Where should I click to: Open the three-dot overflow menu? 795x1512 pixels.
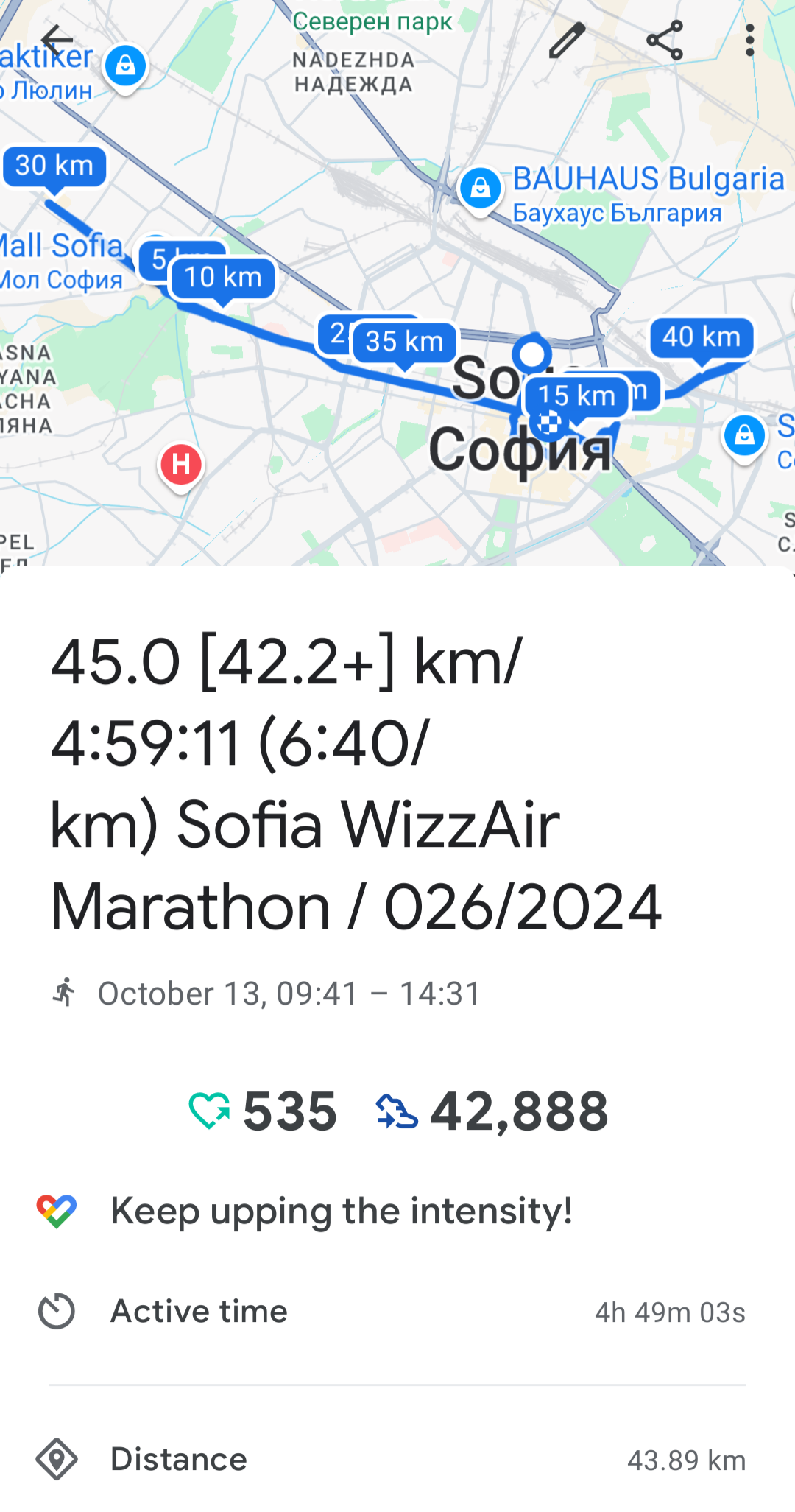[x=749, y=40]
